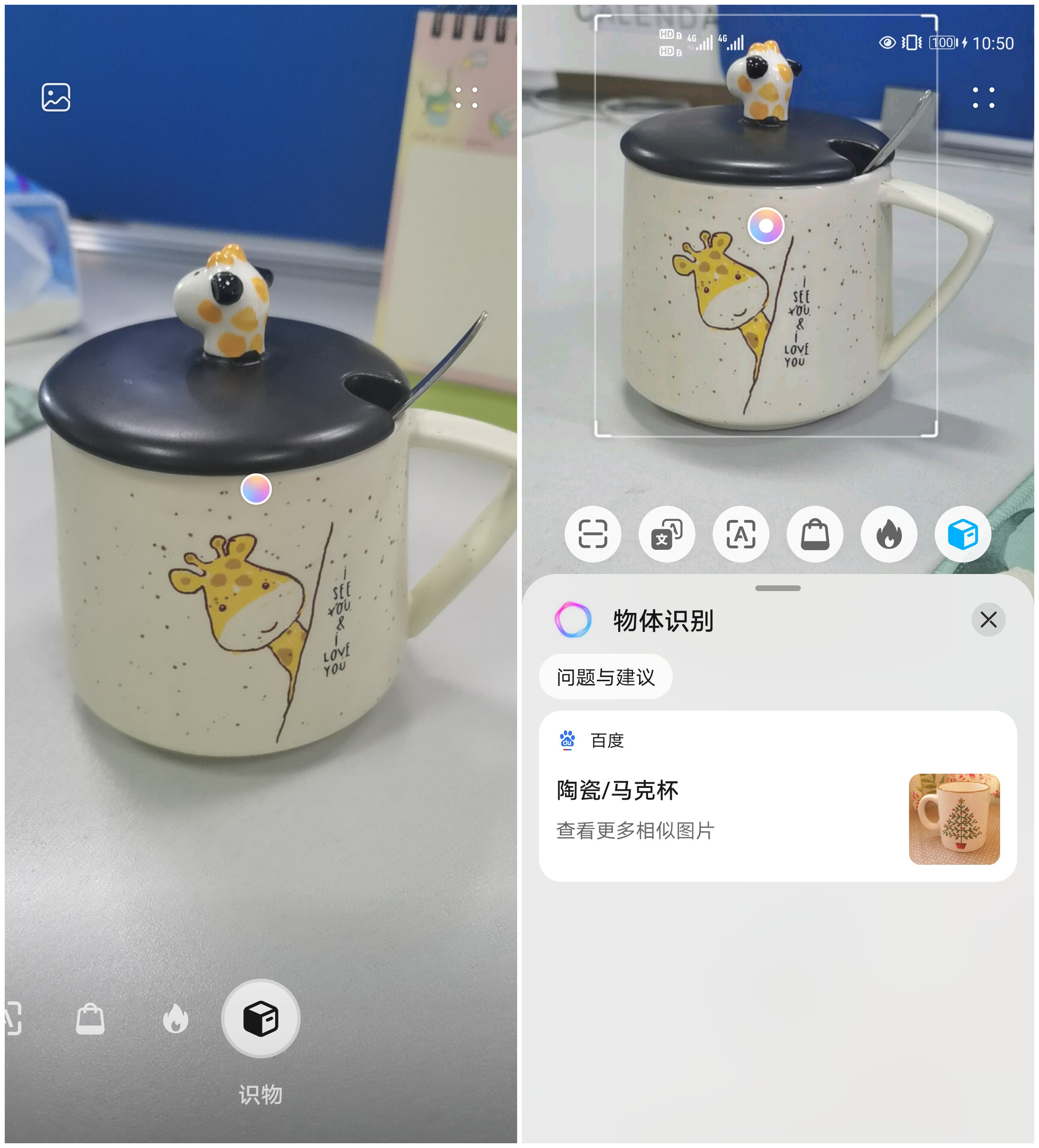
Task: Tap the battery indicator in status bar
Action: (x=943, y=43)
